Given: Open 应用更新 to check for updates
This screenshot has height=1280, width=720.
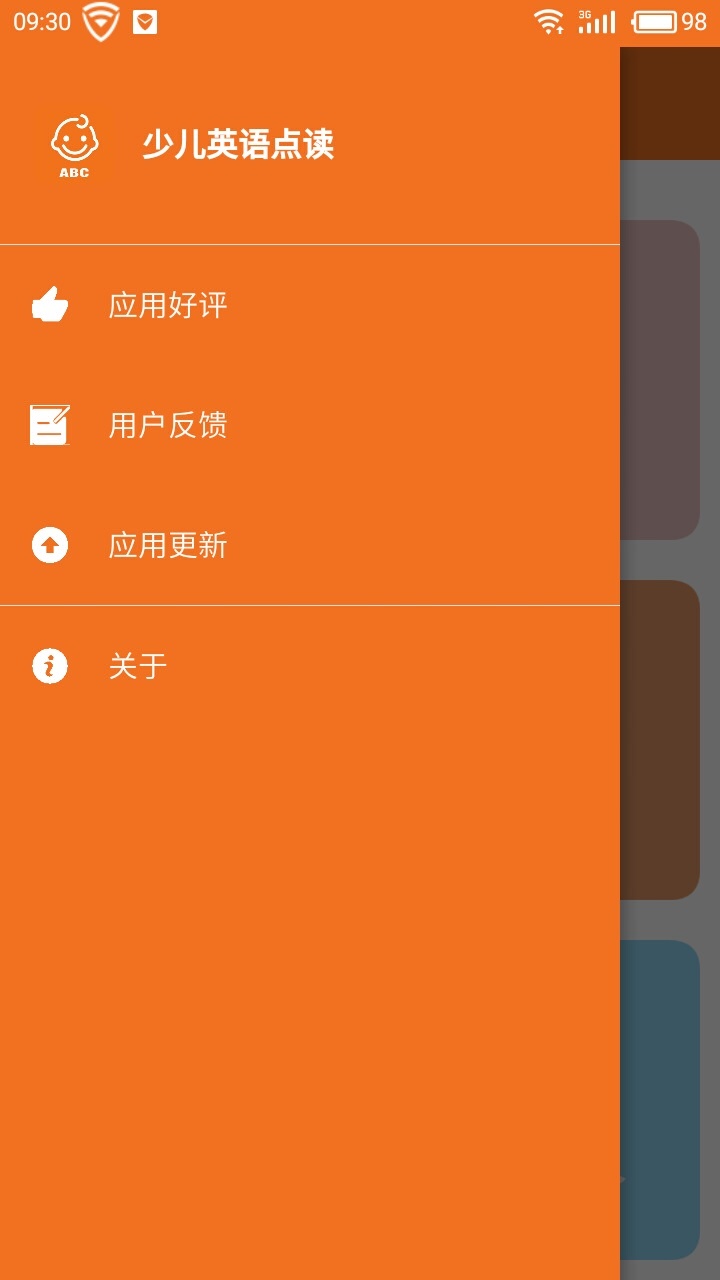Looking at the screenshot, I should (x=170, y=545).
